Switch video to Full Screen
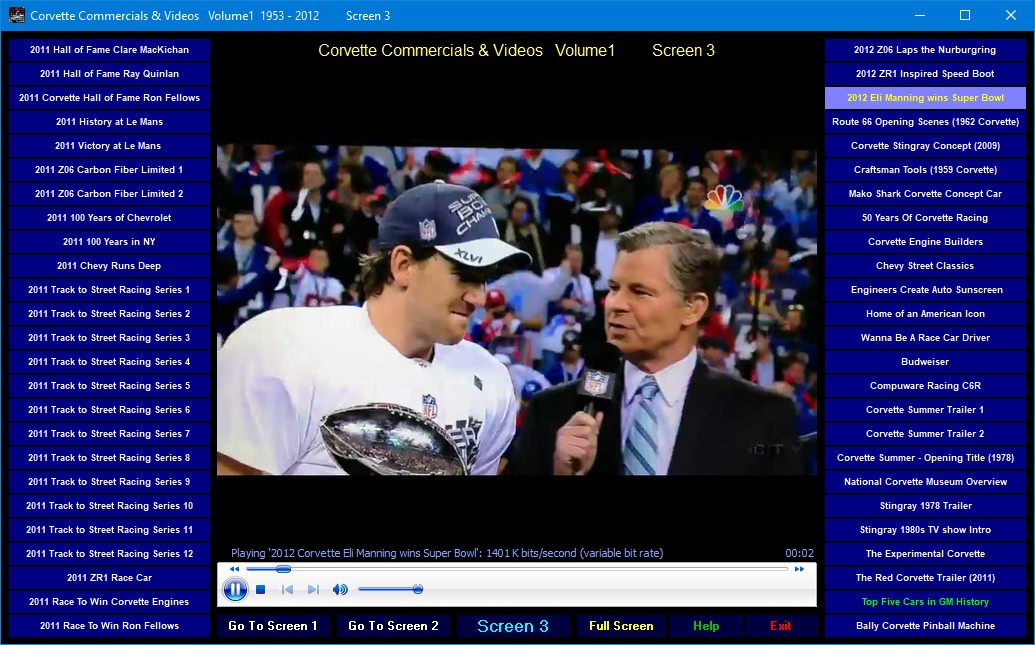The width and height of the screenshot is (1035, 645). tap(621, 626)
